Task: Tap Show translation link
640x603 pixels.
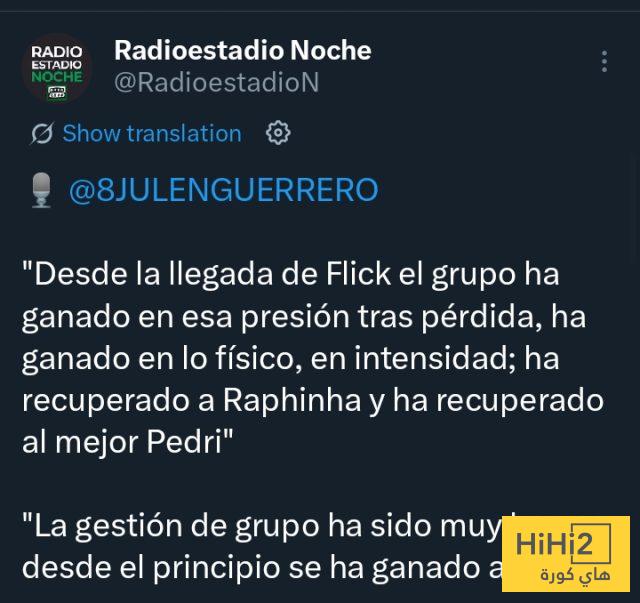Action: [x=151, y=133]
